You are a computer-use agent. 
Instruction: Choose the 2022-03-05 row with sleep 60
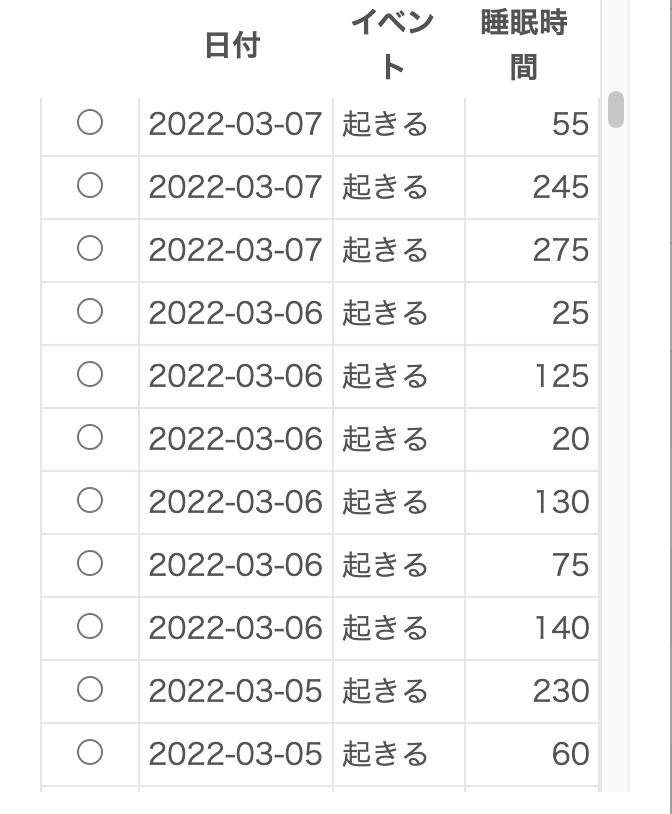click(90, 753)
